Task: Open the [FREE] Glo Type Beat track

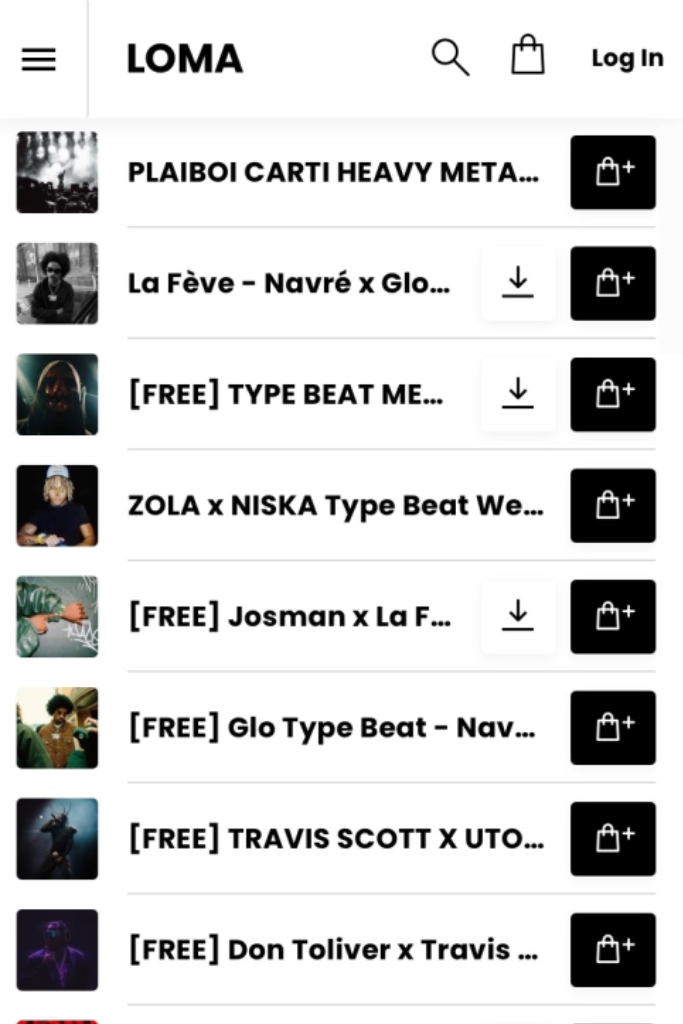Action: [331, 727]
